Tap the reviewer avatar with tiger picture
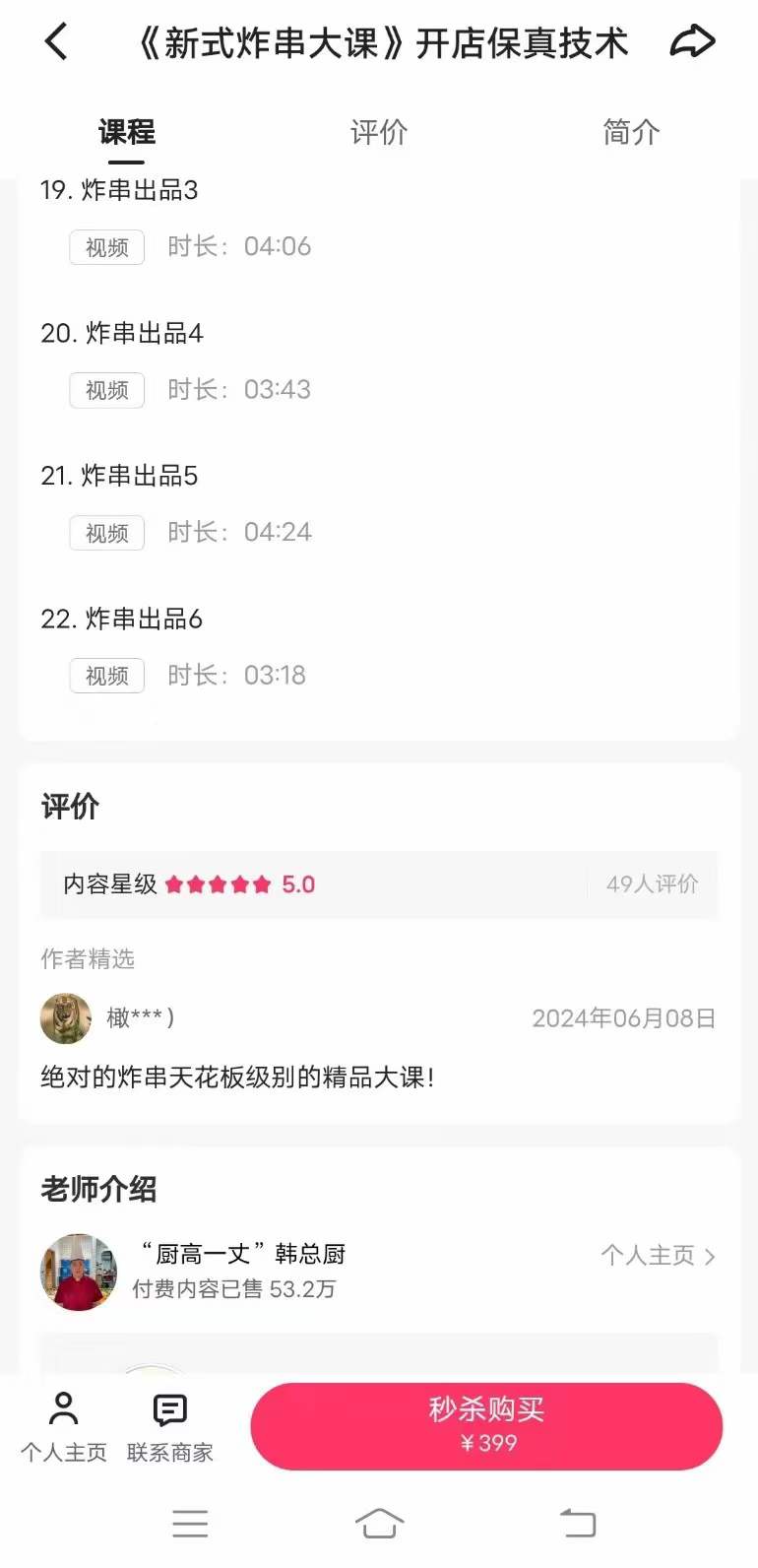This screenshot has width=758, height=1568. click(x=66, y=1017)
